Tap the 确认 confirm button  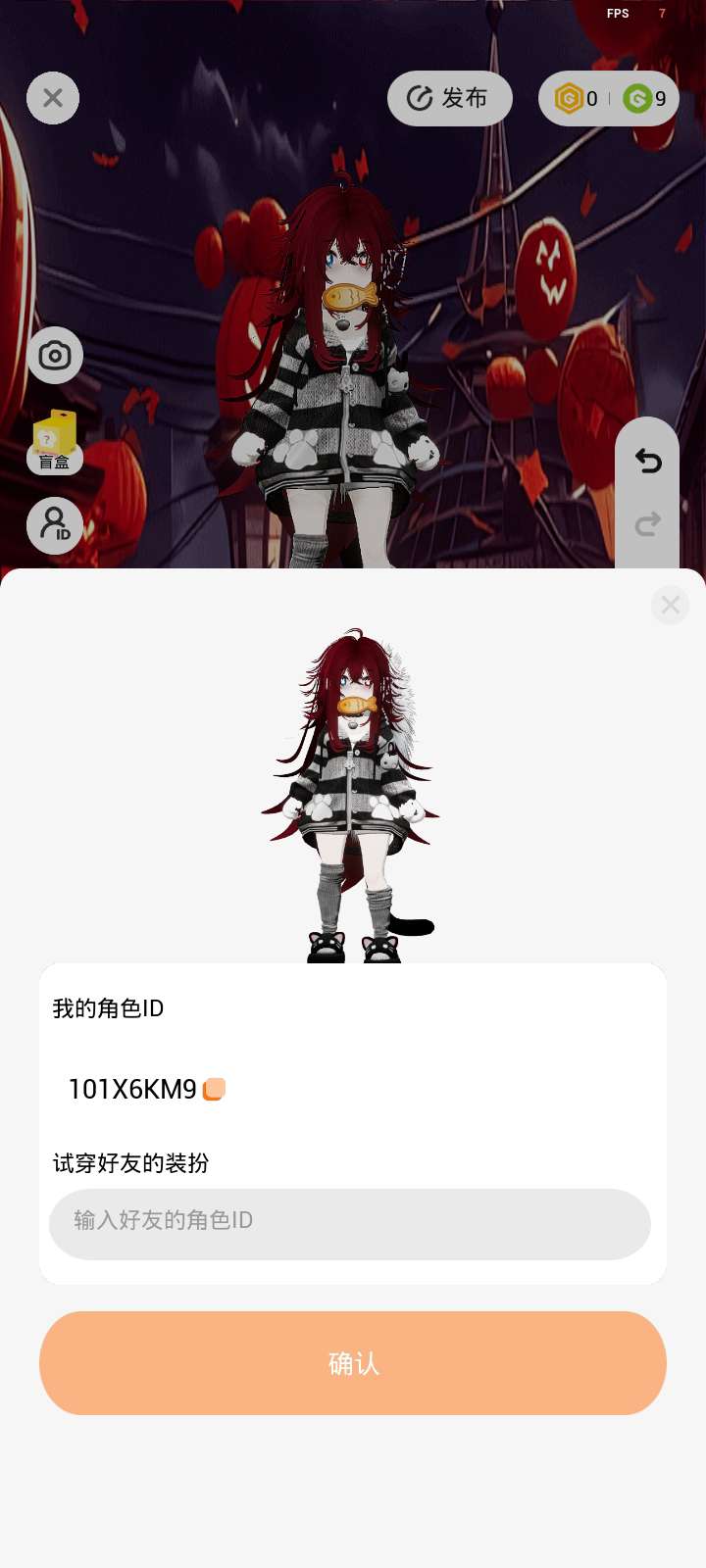click(x=353, y=1362)
